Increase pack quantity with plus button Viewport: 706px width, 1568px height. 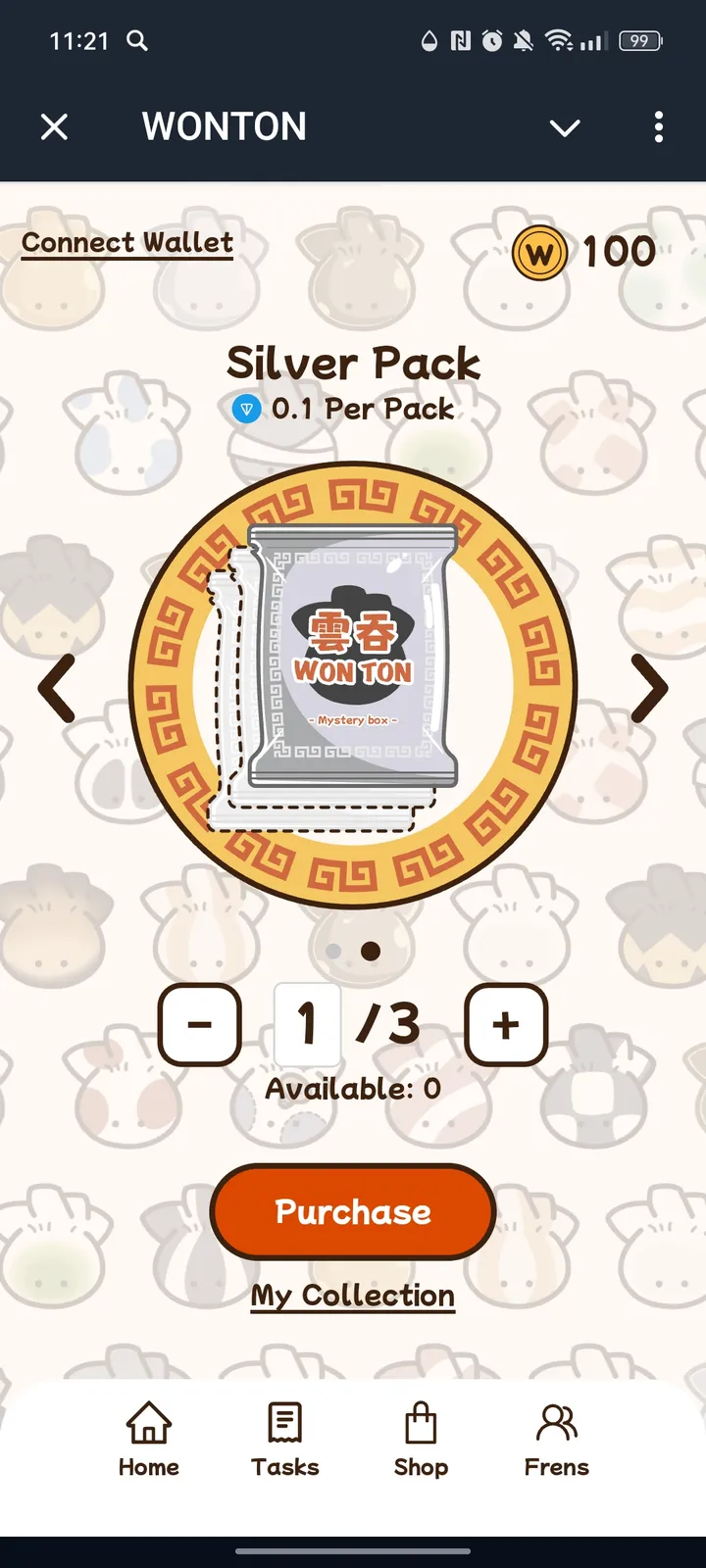tap(506, 1025)
